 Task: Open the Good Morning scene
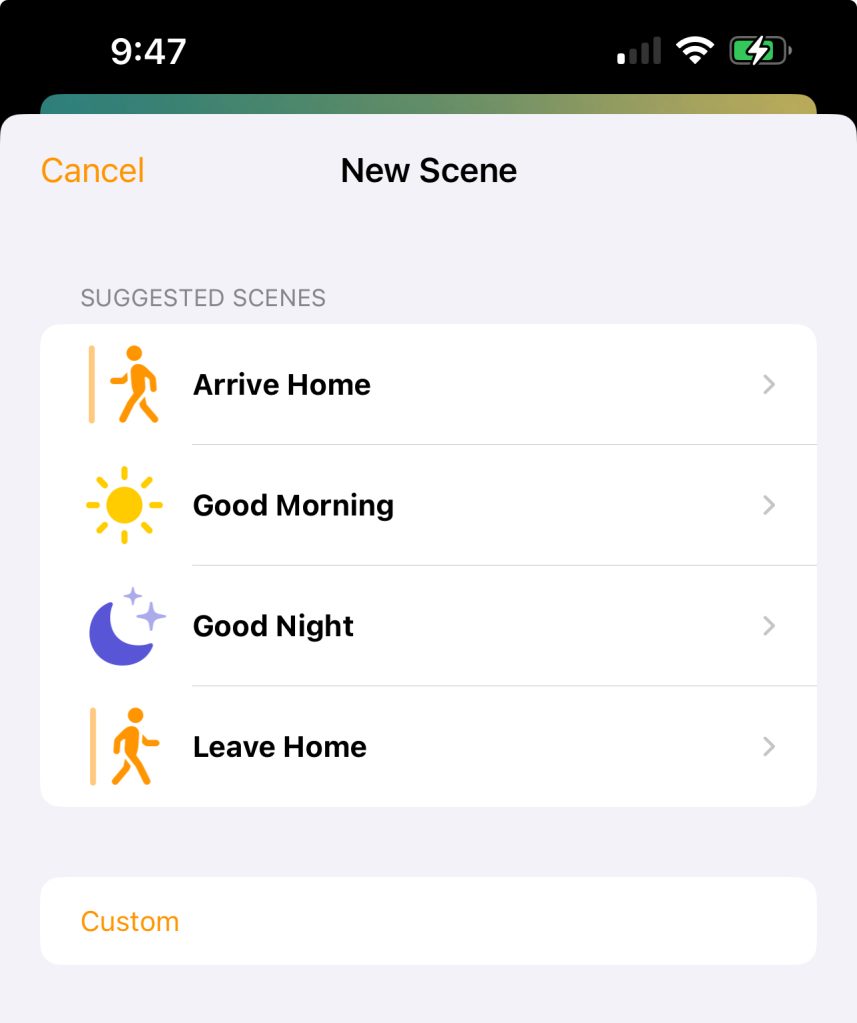(x=428, y=506)
